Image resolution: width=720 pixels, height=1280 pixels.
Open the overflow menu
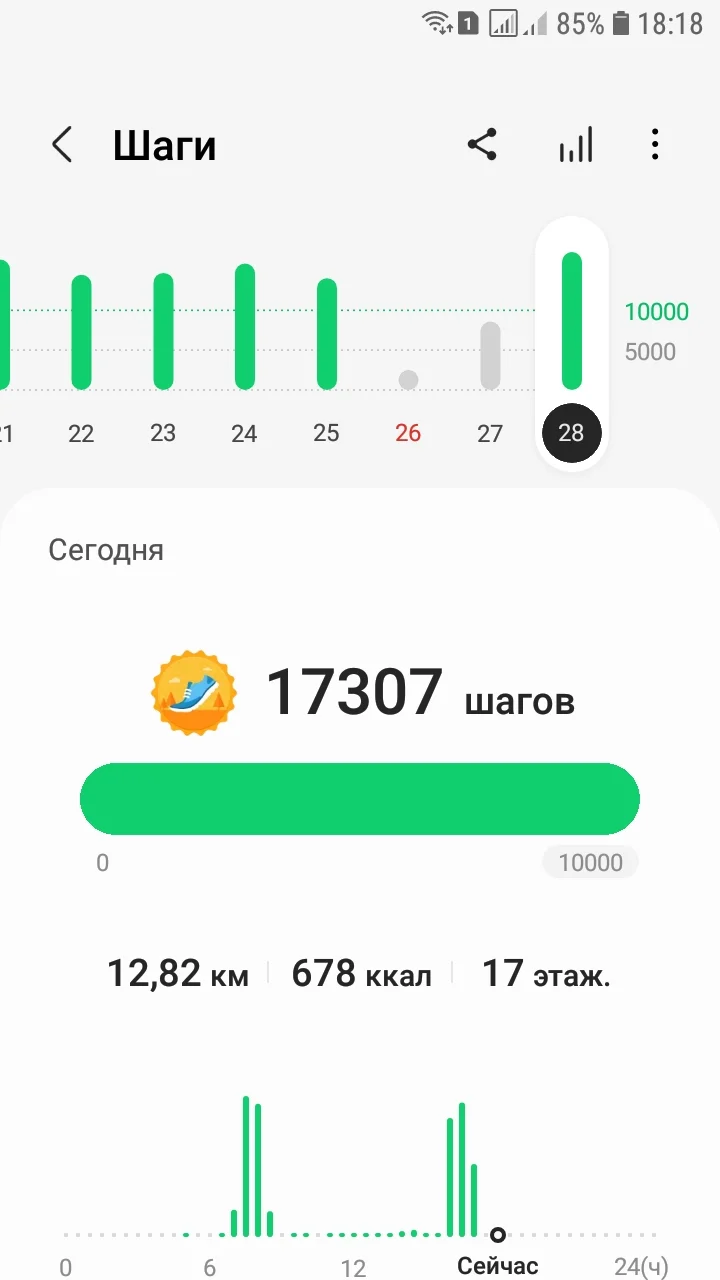655,146
